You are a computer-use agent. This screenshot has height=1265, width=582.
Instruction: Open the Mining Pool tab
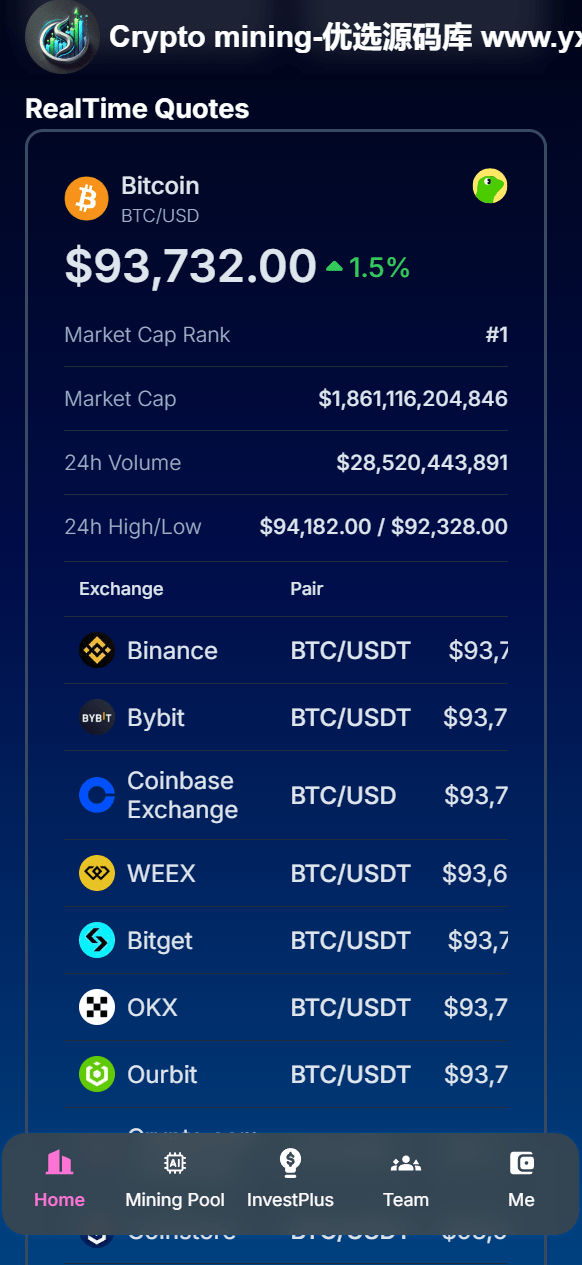[x=175, y=1180]
